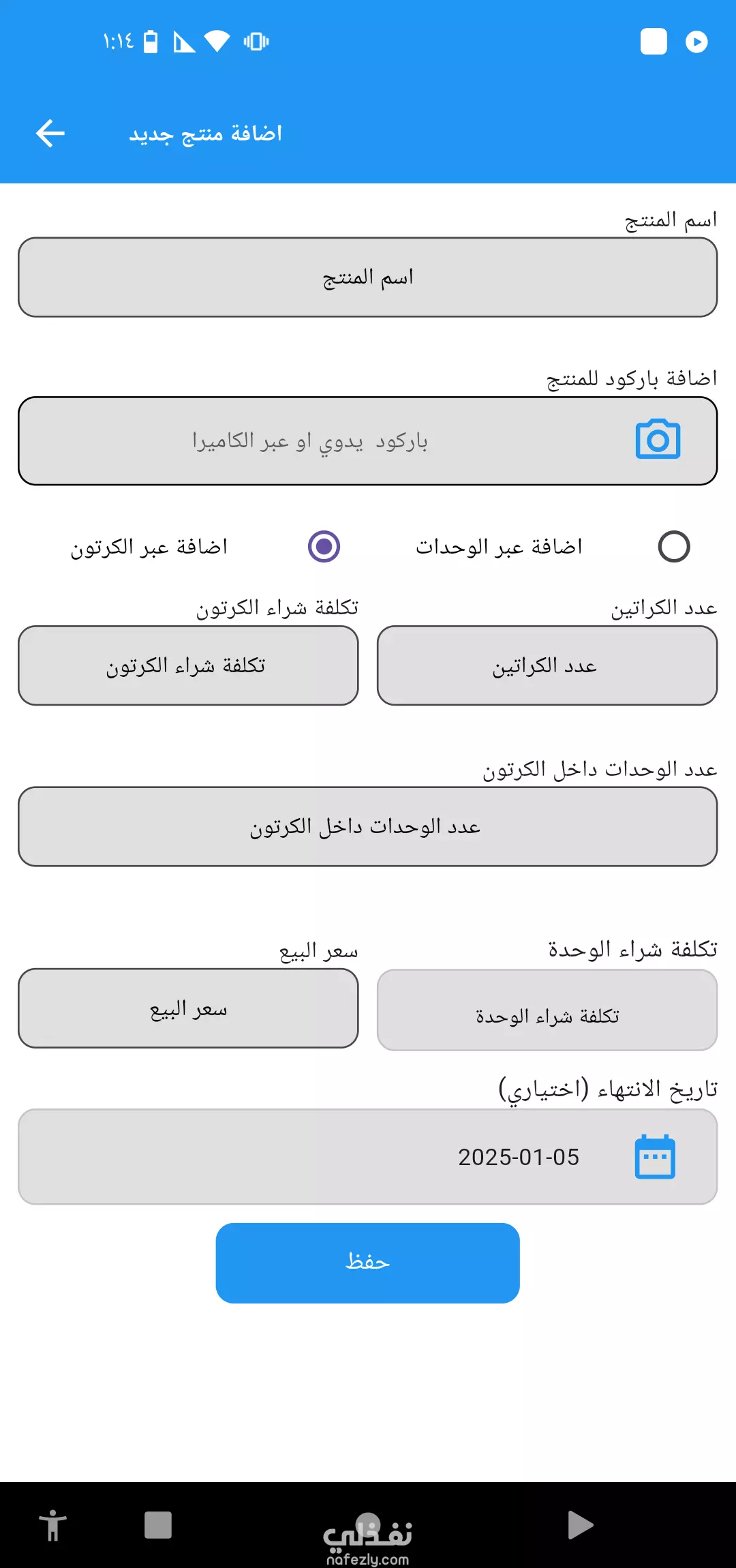Tap the selling price field

188,1008
